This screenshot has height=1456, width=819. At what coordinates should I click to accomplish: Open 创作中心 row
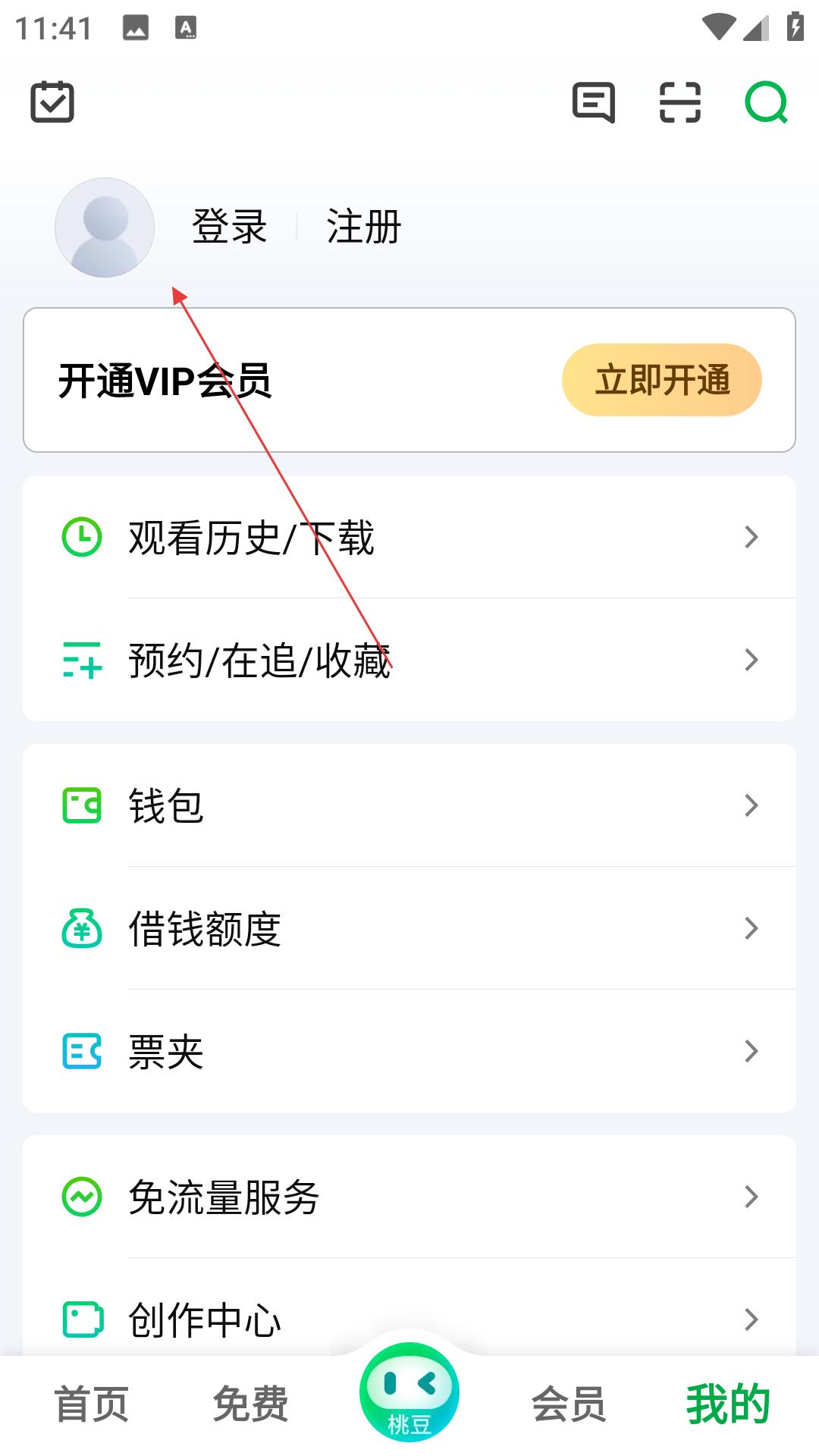409,1319
